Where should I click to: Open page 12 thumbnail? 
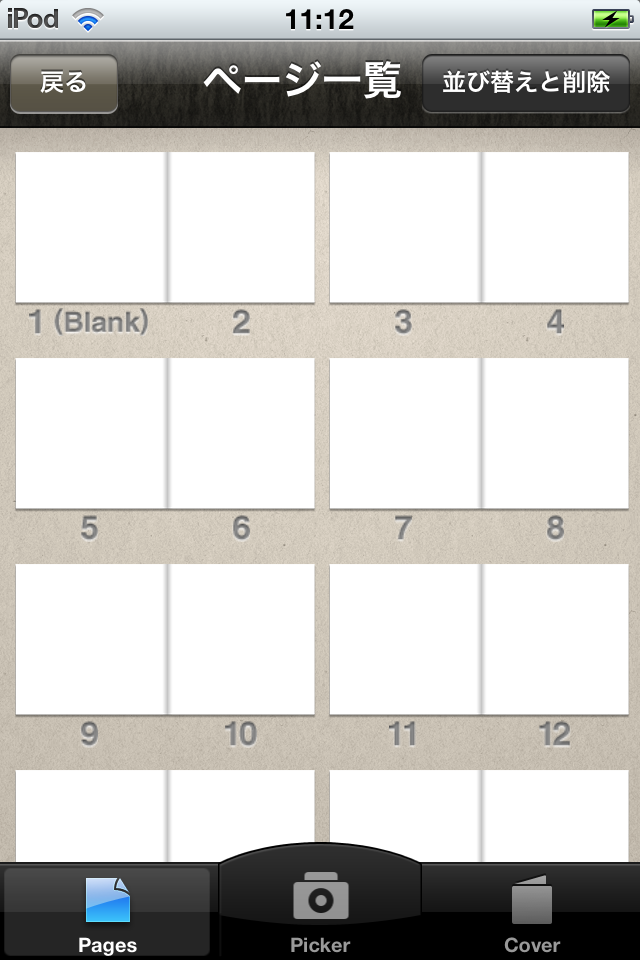pos(556,639)
